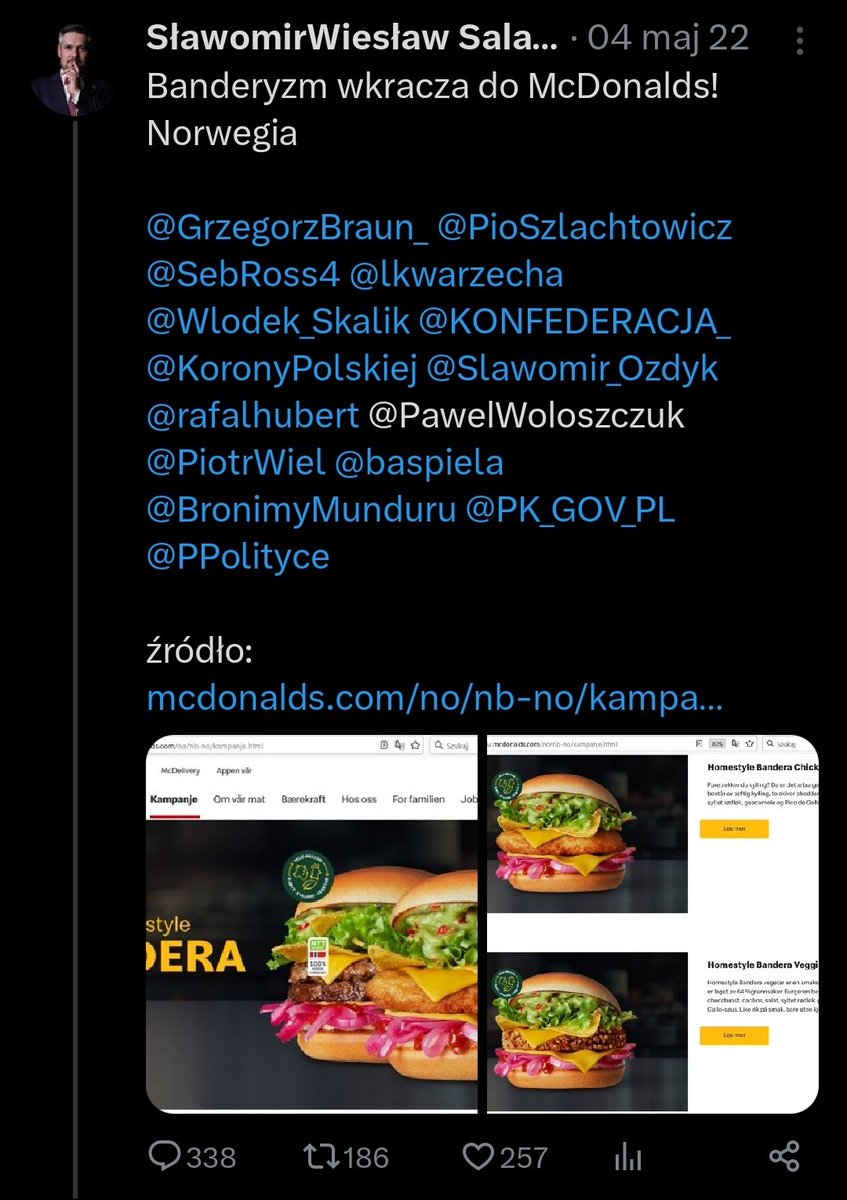Screen dimensions: 847x1200
Task: Open the right image with Homestyle Bandera burgers
Action: (x=653, y=925)
